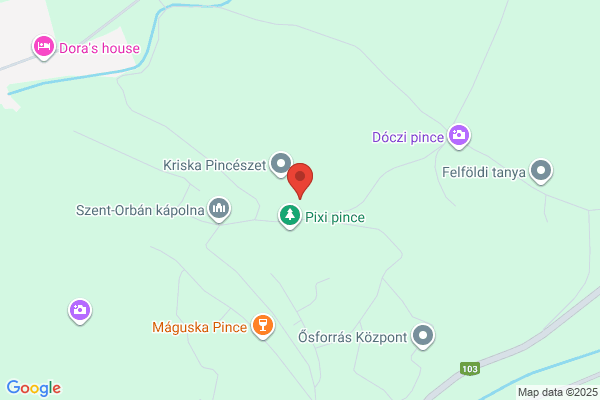The image size is (600, 400).
Task: Open the Felföldi tanya marker
Action: [541, 171]
